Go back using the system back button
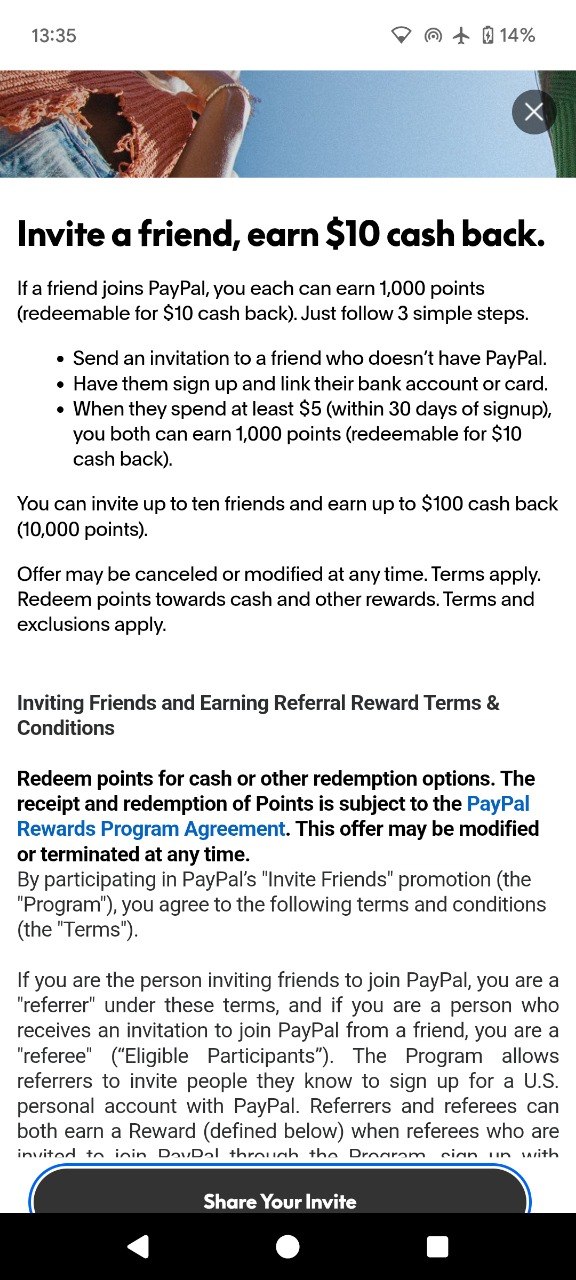The width and height of the screenshot is (576, 1280). point(138,1245)
